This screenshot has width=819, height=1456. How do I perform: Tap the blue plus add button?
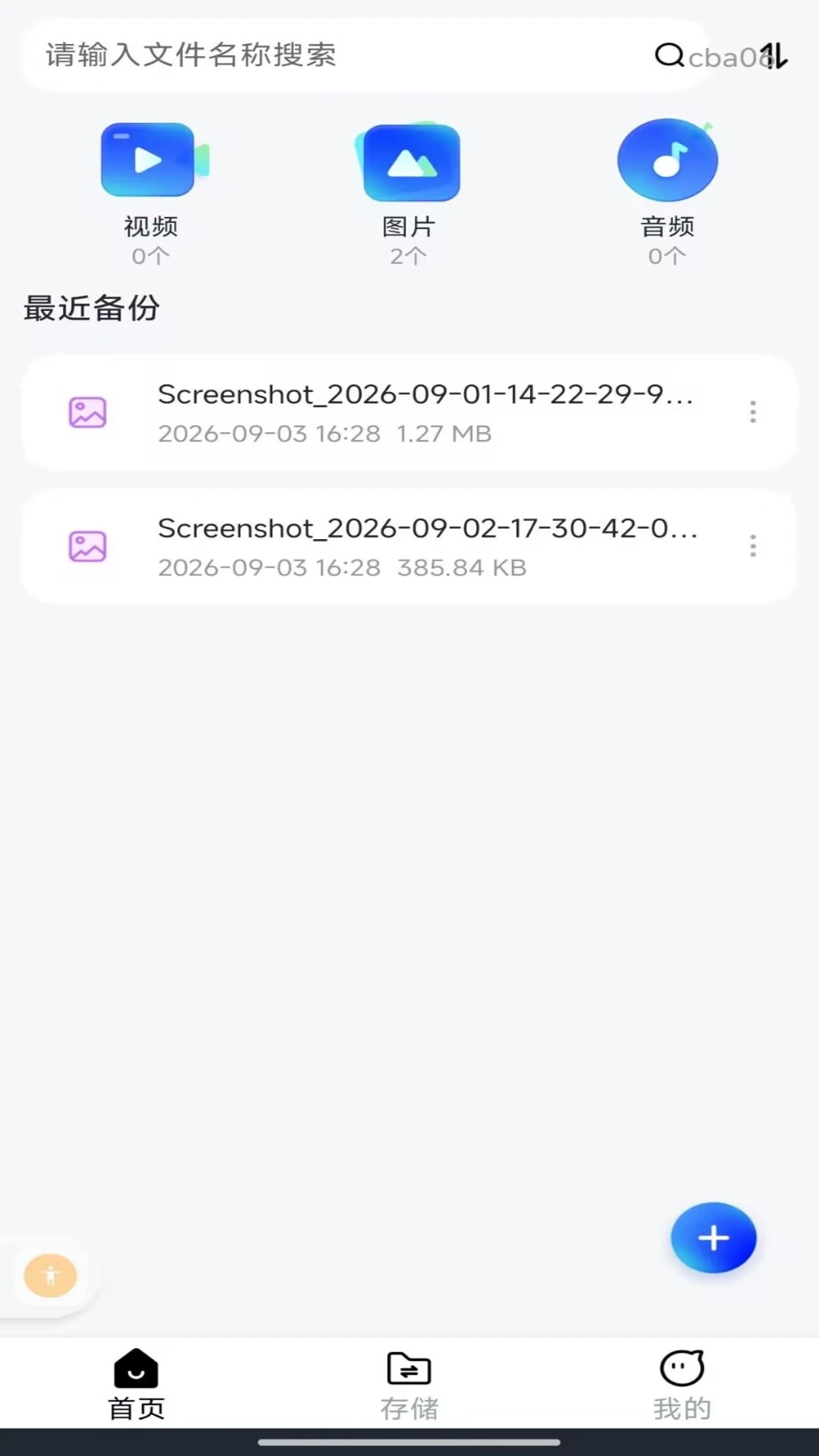pyautogui.click(x=714, y=1238)
